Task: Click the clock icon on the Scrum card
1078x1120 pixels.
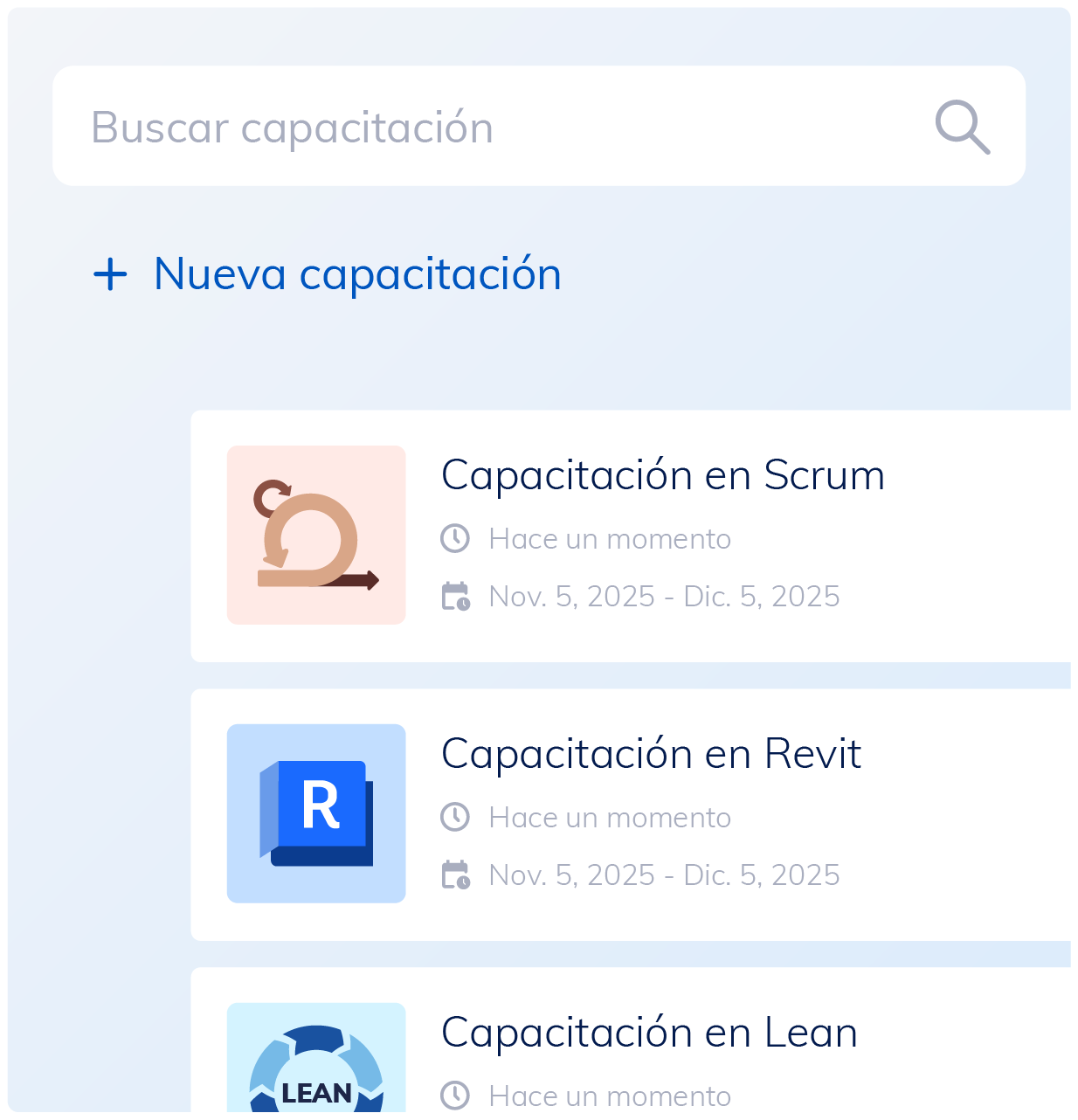Action: pos(455,538)
